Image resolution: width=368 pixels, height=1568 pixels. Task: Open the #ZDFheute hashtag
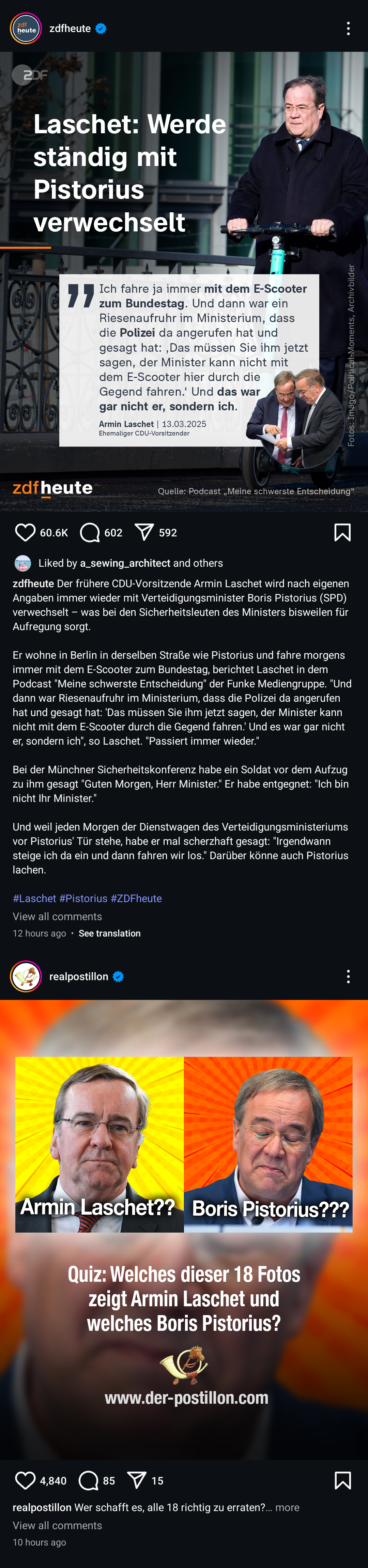click(136, 898)
